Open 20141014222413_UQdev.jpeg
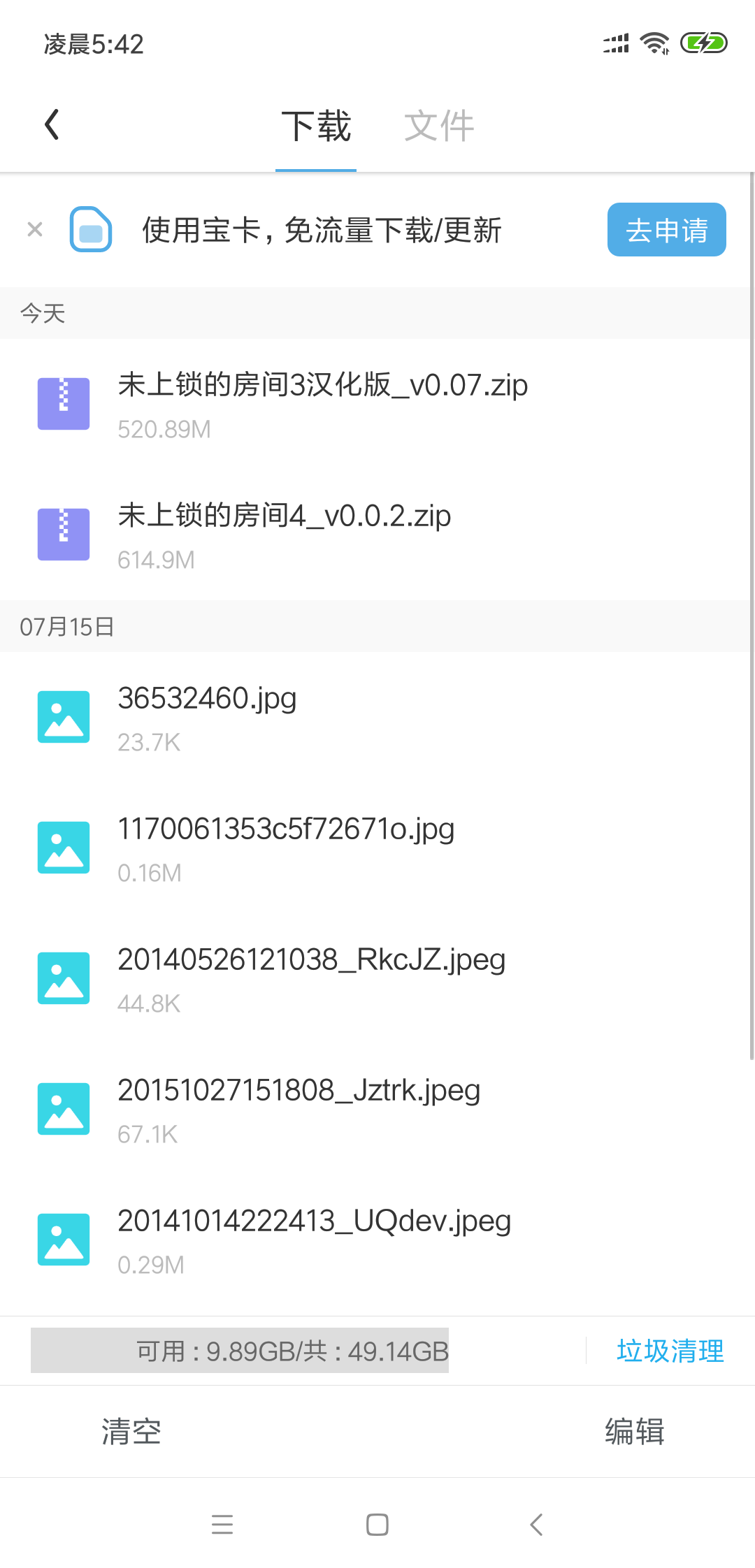Screen dimensions: 755x1568 (x=377, y=1240)
